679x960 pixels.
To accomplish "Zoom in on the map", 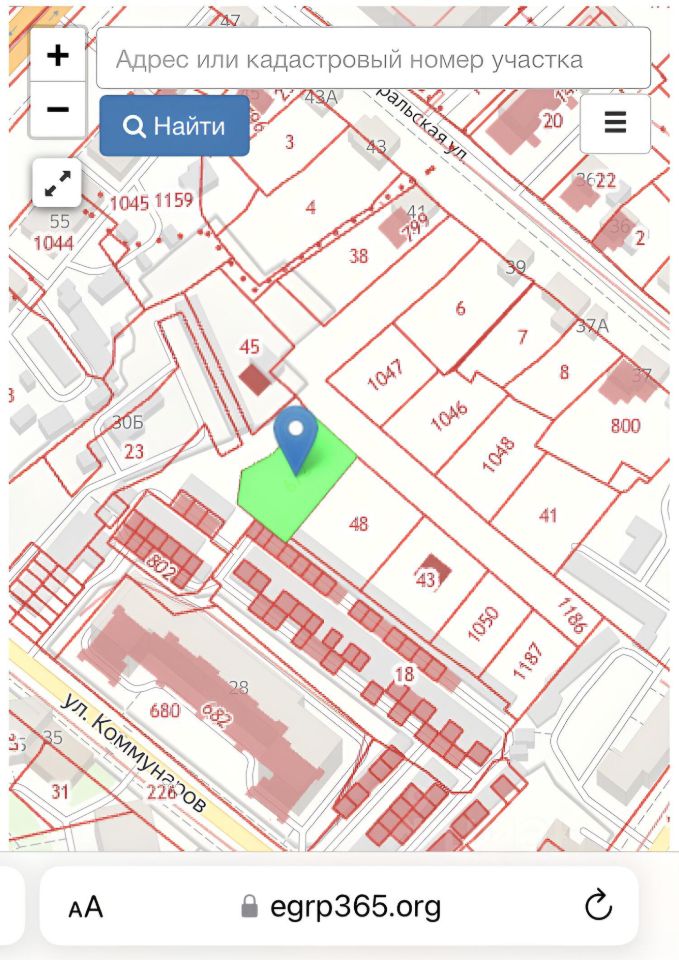I will click(58, 55).
